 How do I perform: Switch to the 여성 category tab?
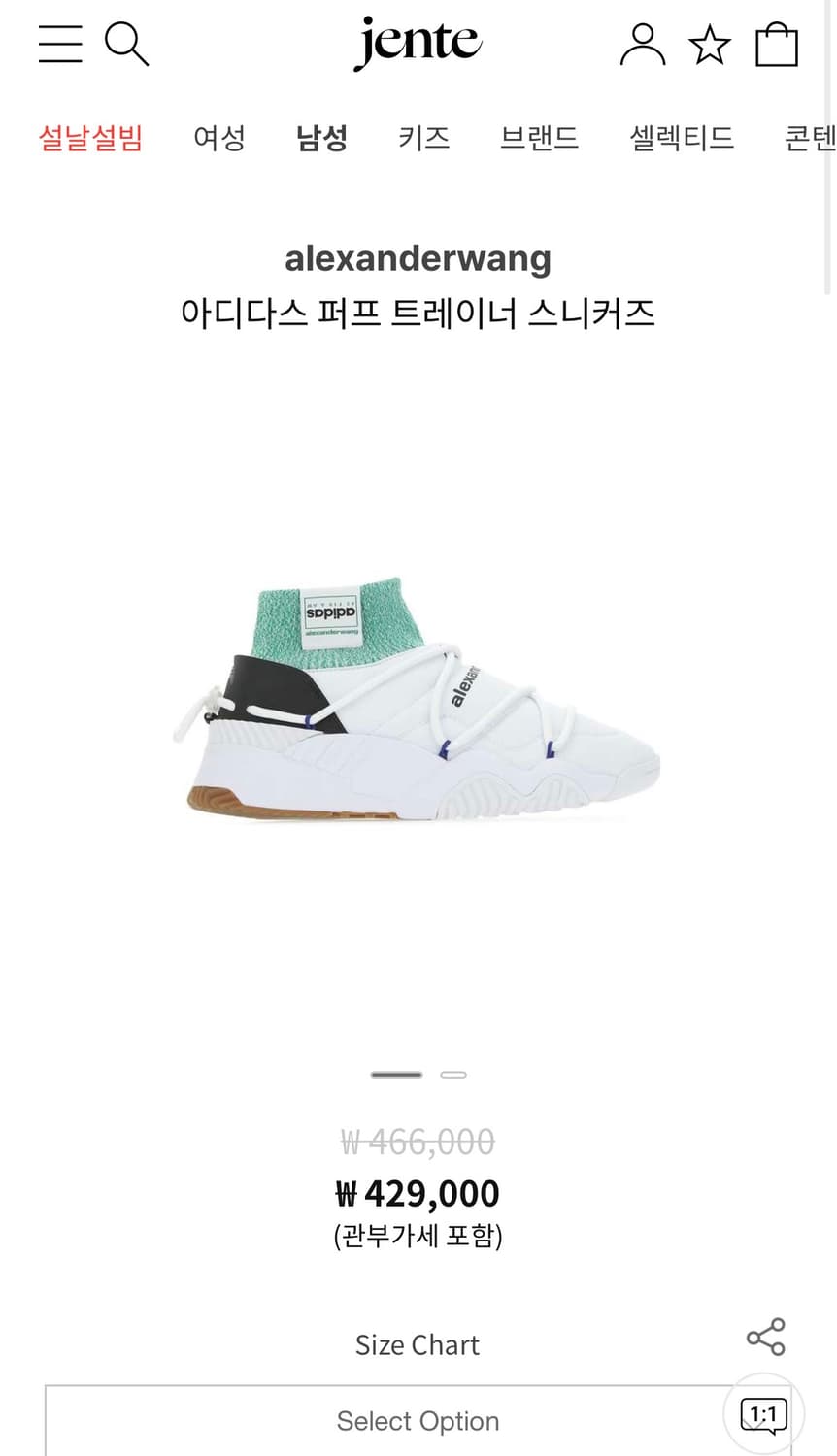point(218,139)
